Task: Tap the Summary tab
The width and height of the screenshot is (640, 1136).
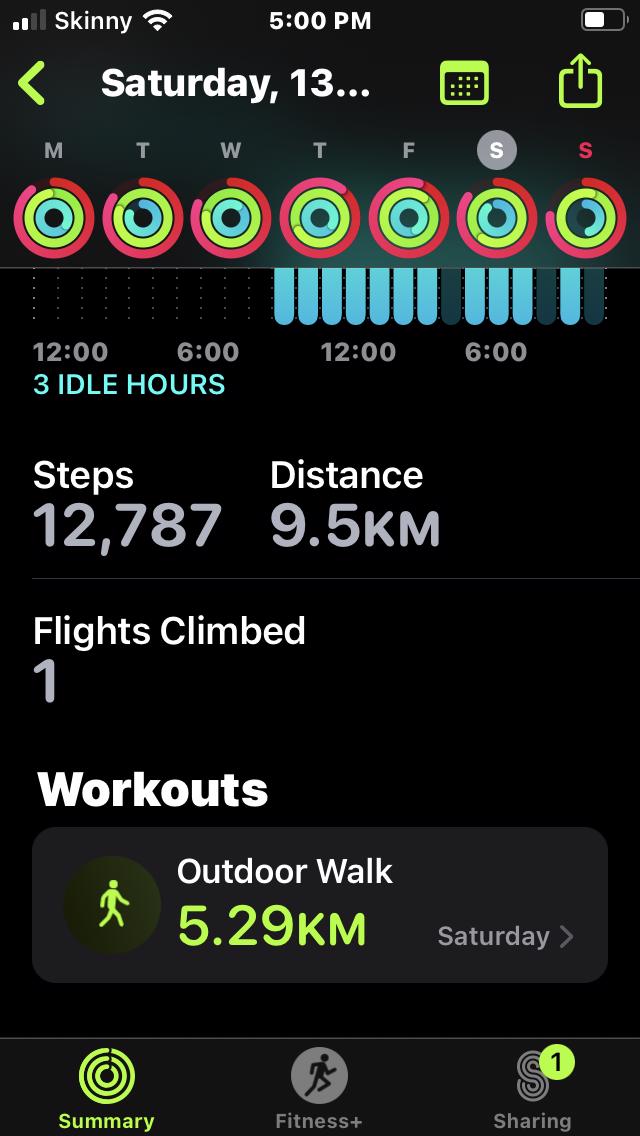Action: (x=106, y=1090)
